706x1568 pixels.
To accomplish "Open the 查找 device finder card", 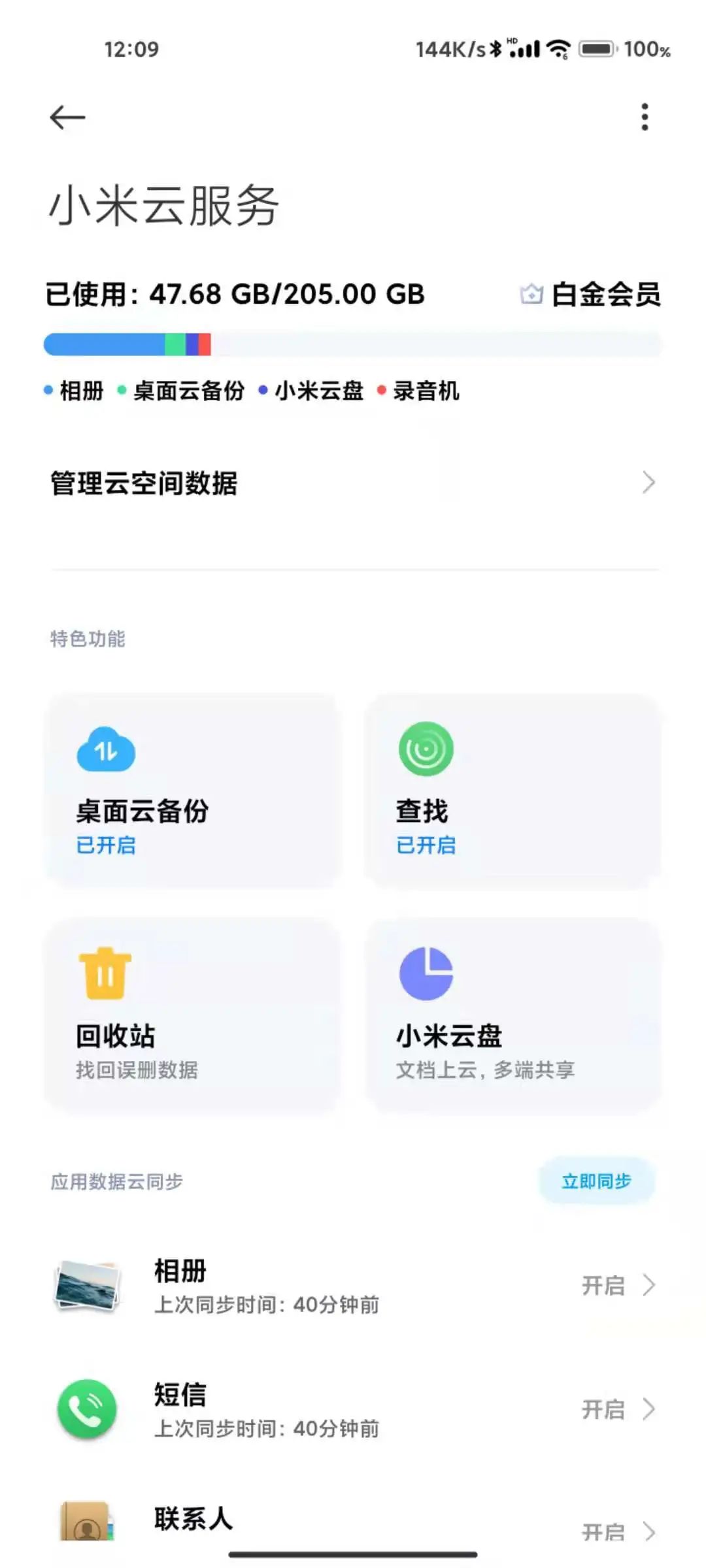I will [x=513, y=791].
